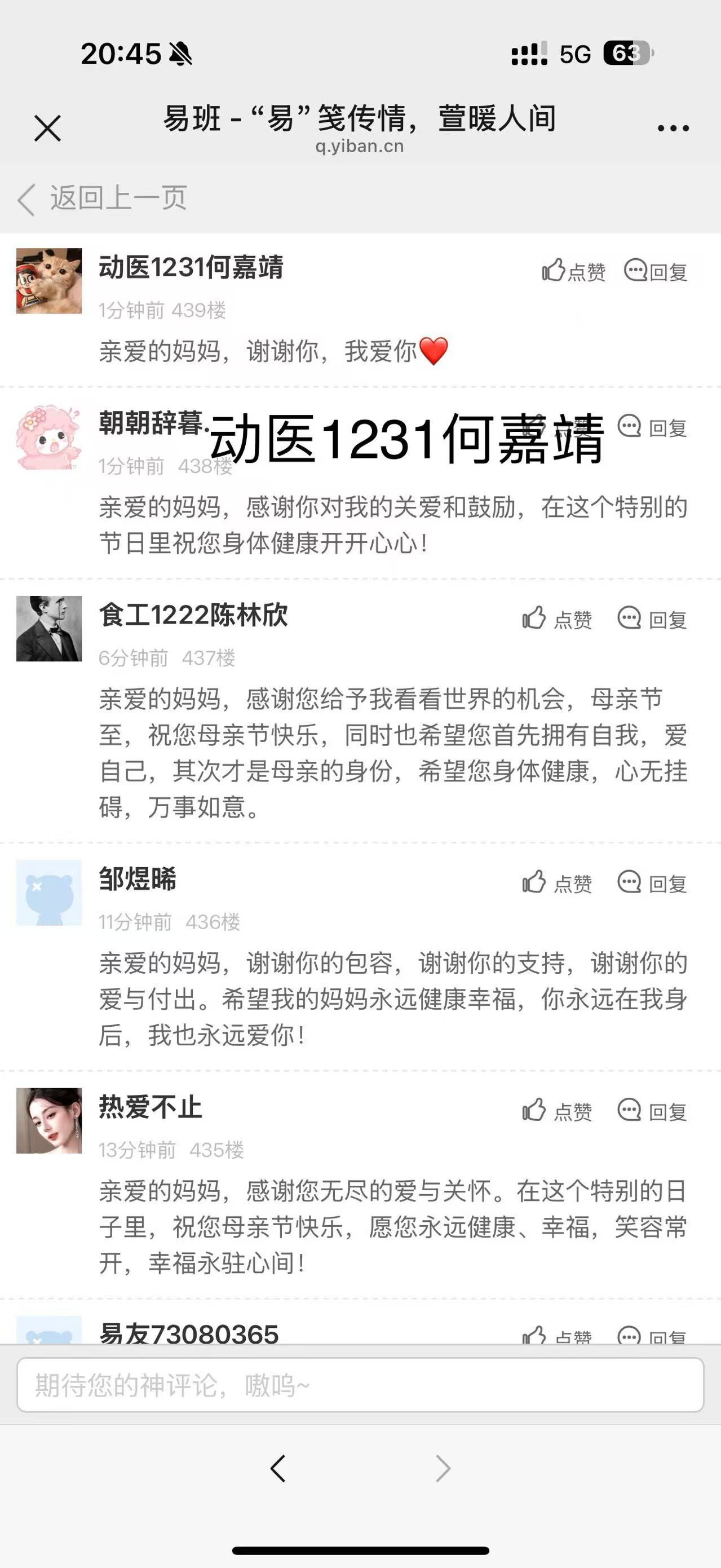Close the 易班 web page
721x1568 pixels.
pyautogui.click(x=47, y=129)
